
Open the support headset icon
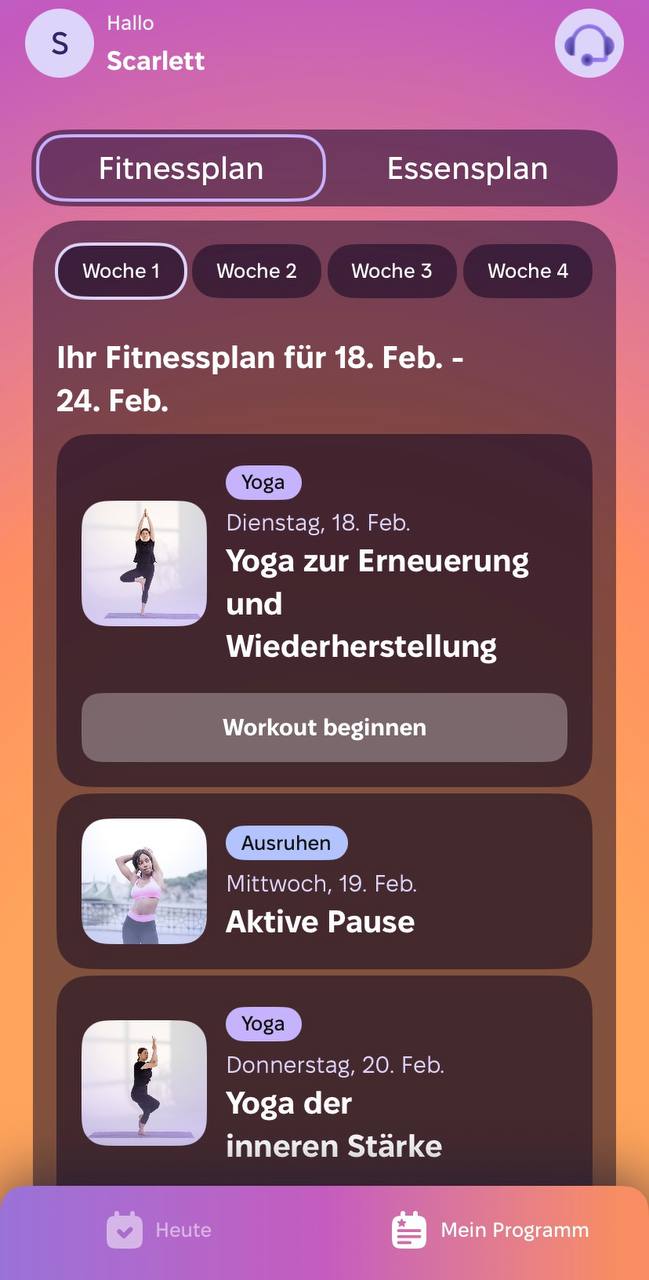pos(589,44)
